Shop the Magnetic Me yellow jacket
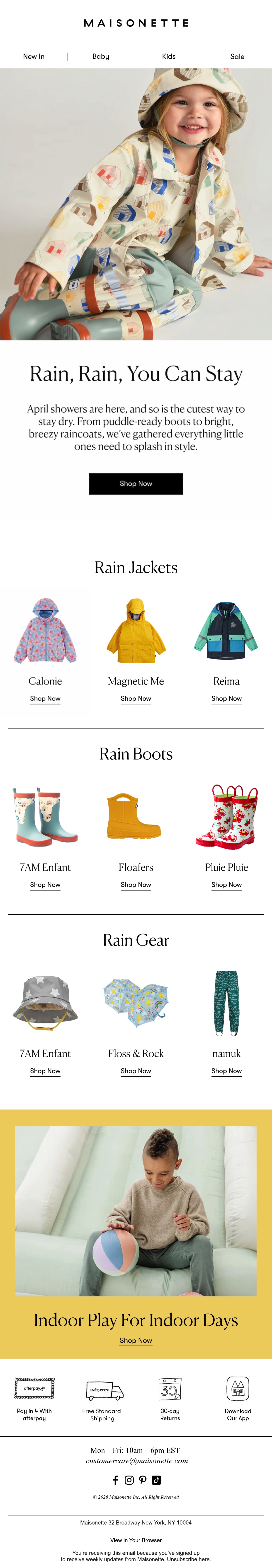The image size is (272, 1568). 136,699
